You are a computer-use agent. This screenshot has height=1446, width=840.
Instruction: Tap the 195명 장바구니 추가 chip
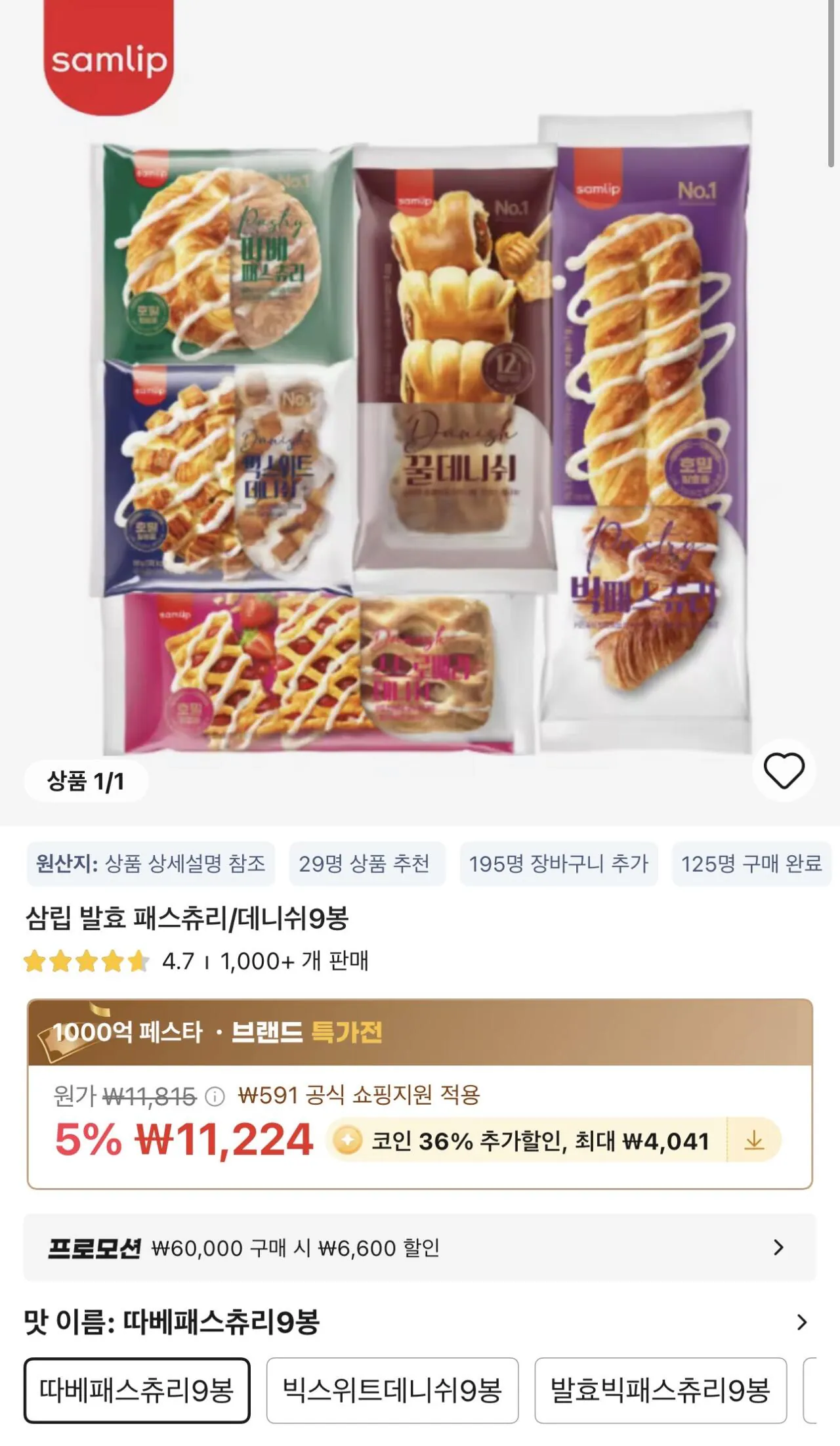560,865
